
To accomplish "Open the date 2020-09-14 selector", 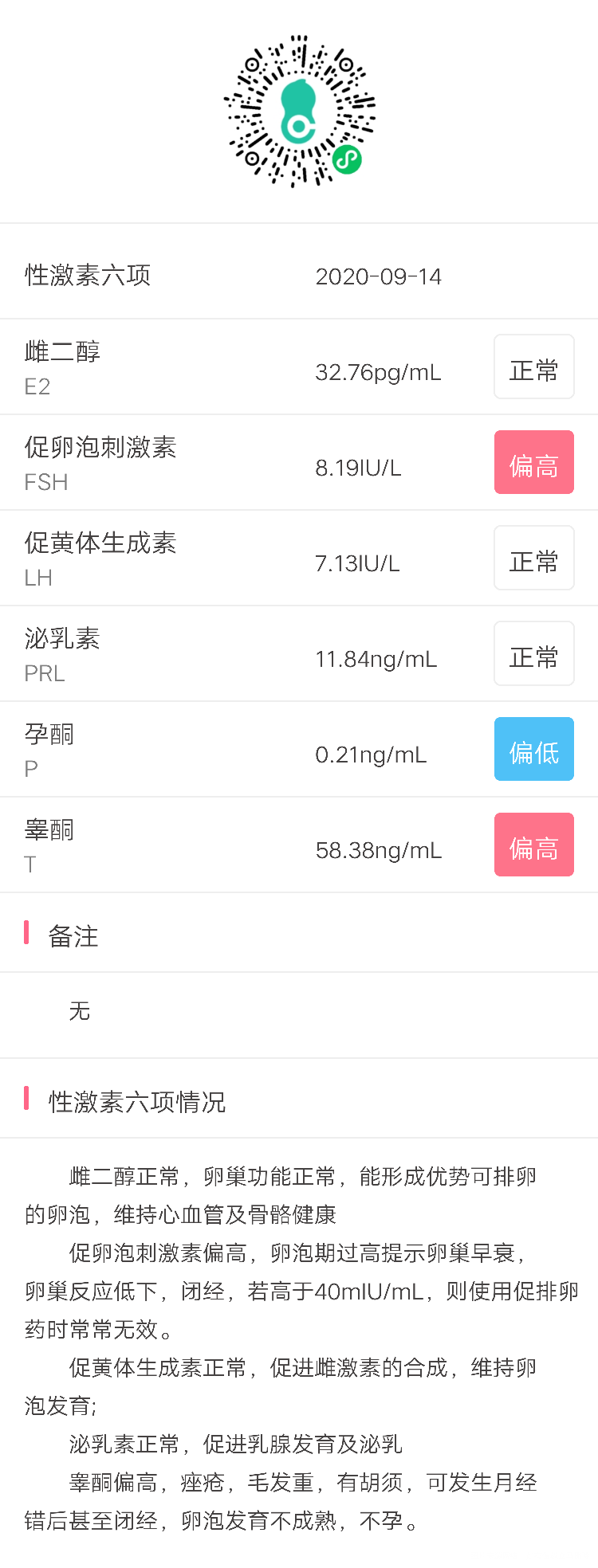I will [379, 277].
